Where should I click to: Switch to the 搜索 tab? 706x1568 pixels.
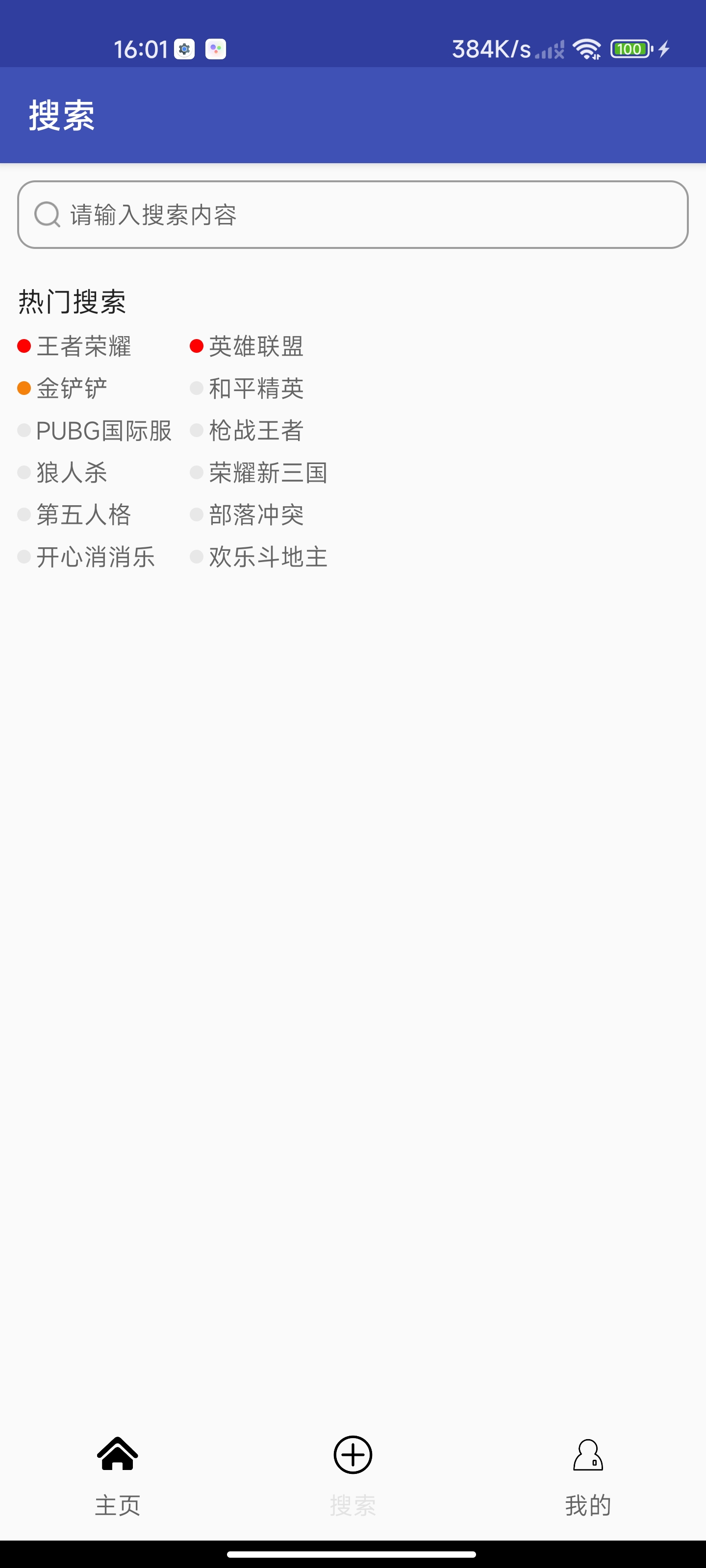coord(353,1476)
